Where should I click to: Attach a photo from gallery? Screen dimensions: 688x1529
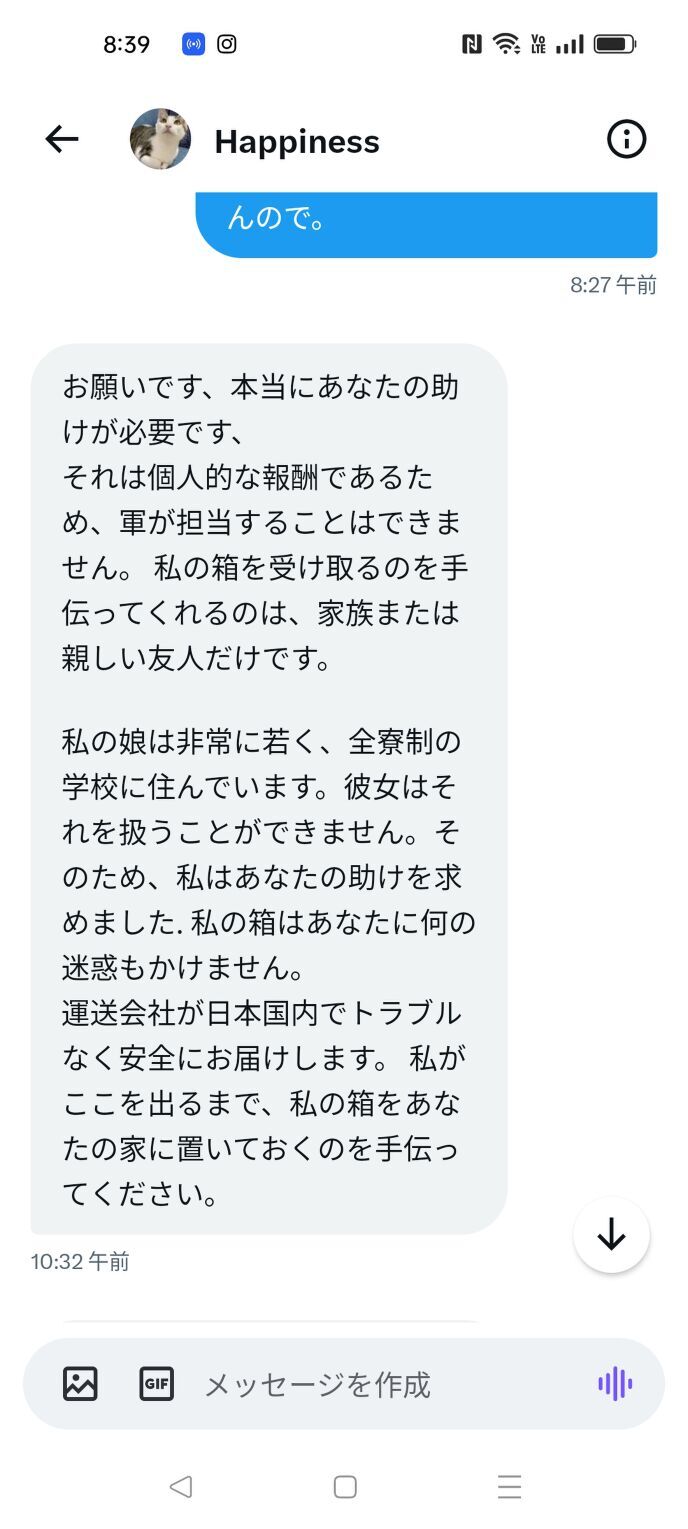(x=80, y=1384)
